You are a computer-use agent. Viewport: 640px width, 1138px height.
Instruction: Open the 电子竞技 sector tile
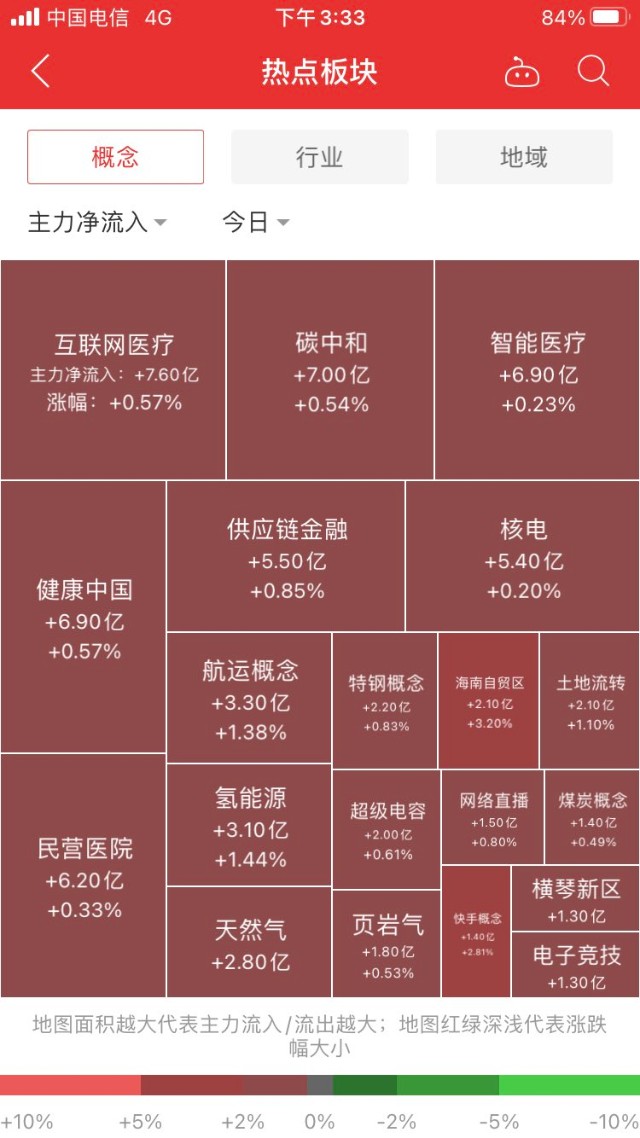575,966
